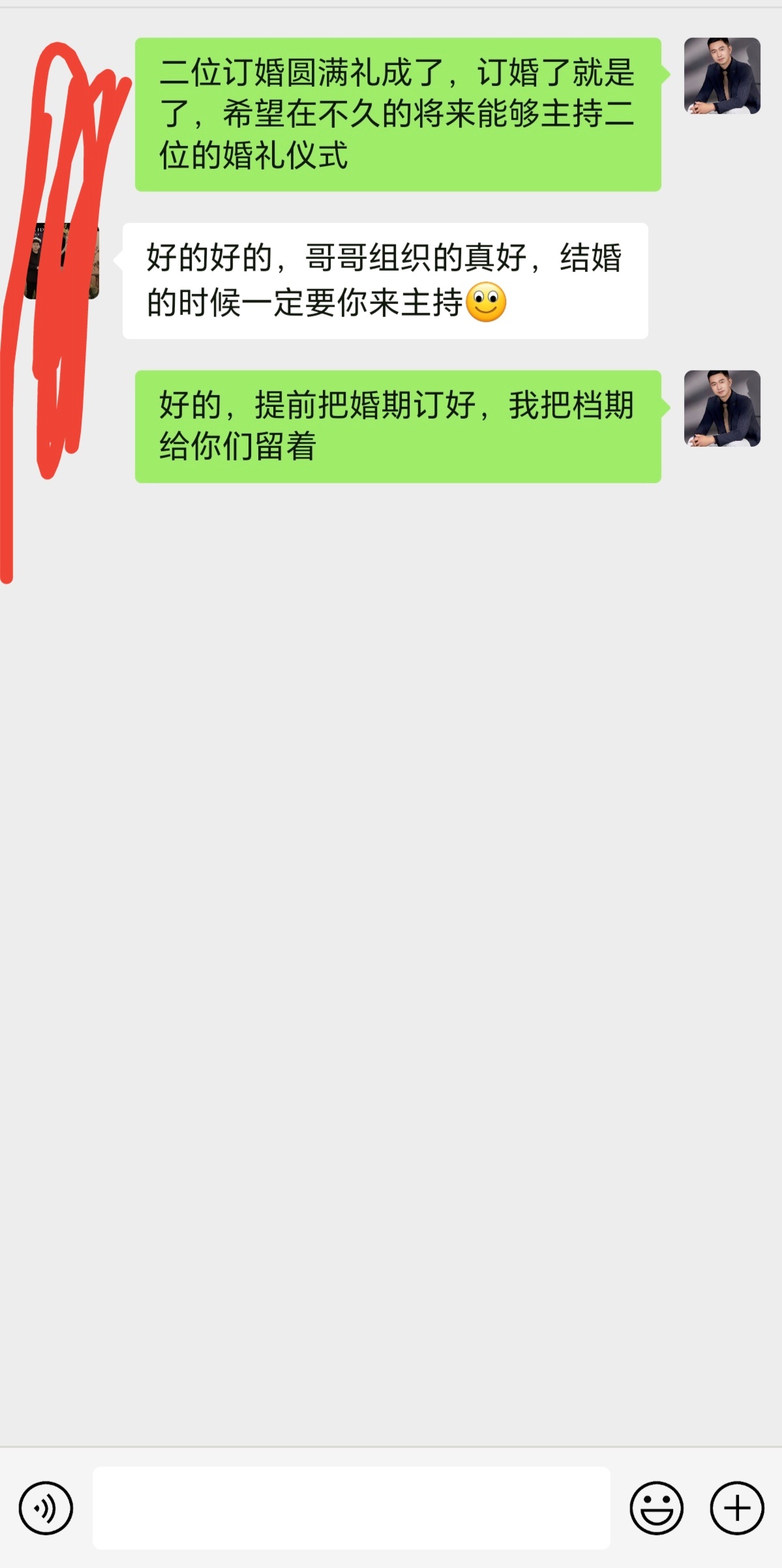
Task: Open sender's avatar beside the engagement message
Action: tap(722, 76)
